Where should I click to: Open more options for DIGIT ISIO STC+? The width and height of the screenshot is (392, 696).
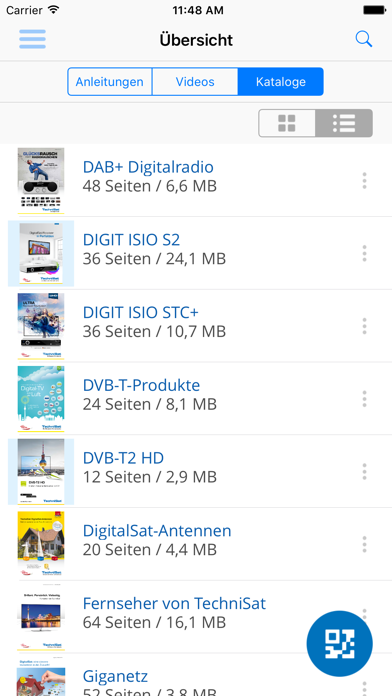tap(364, 326)
